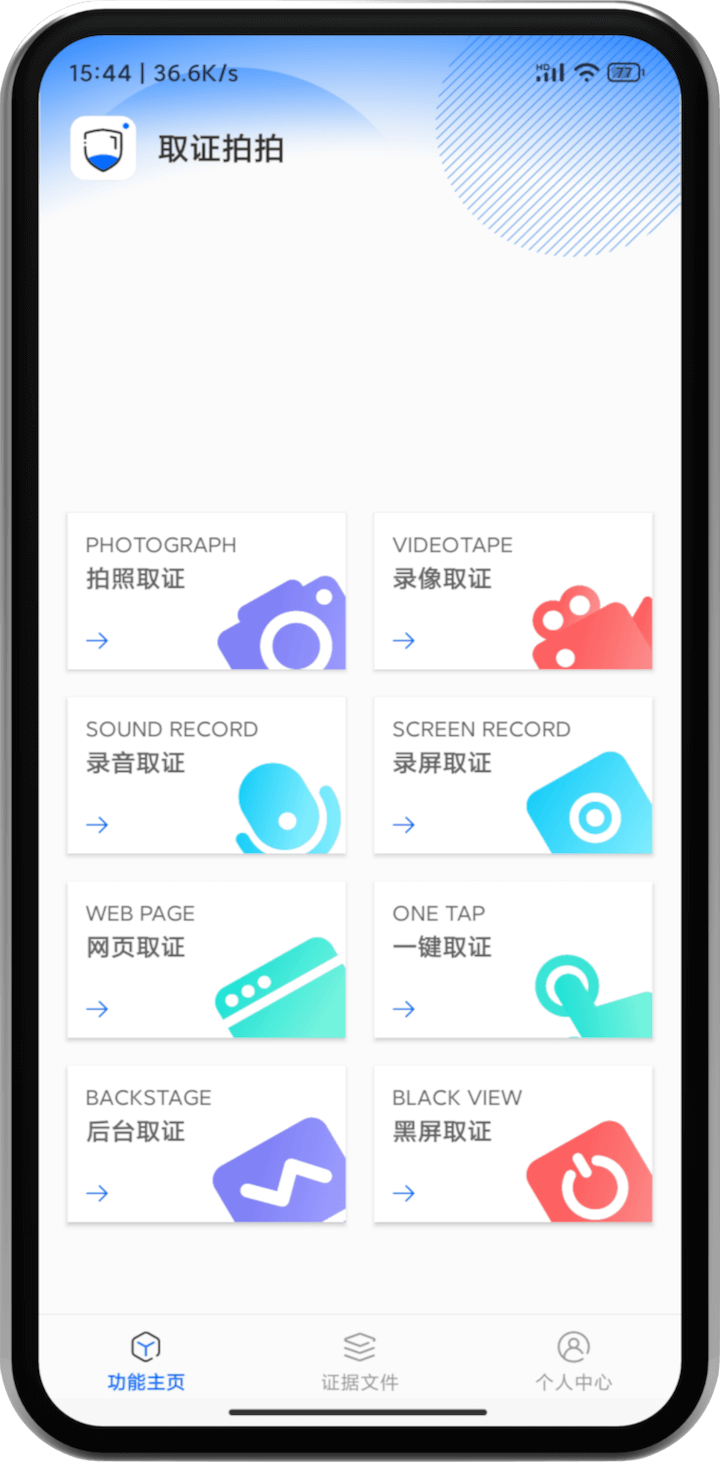
Task: Switch to the 功能主页 home tab
Action: [146, 1361]
